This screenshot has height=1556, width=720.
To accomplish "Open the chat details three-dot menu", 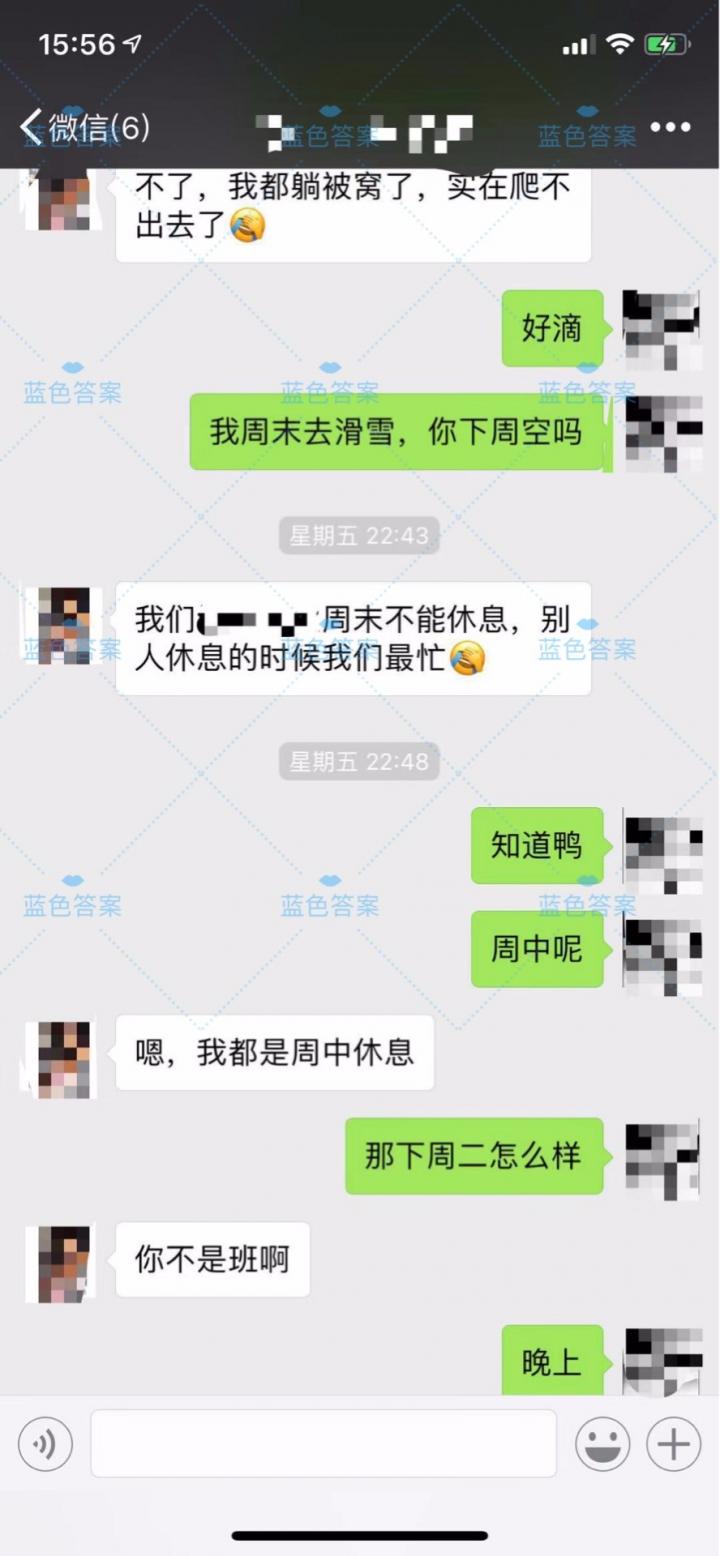I will pos(670,127).
